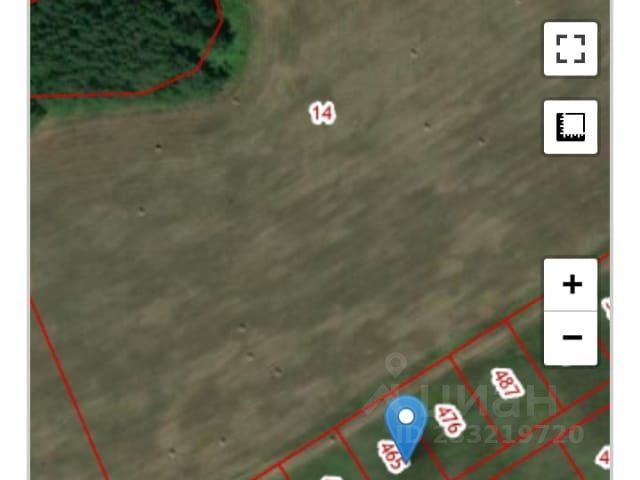Open the ruler measurement tool
640x480 pixels.
570,127
